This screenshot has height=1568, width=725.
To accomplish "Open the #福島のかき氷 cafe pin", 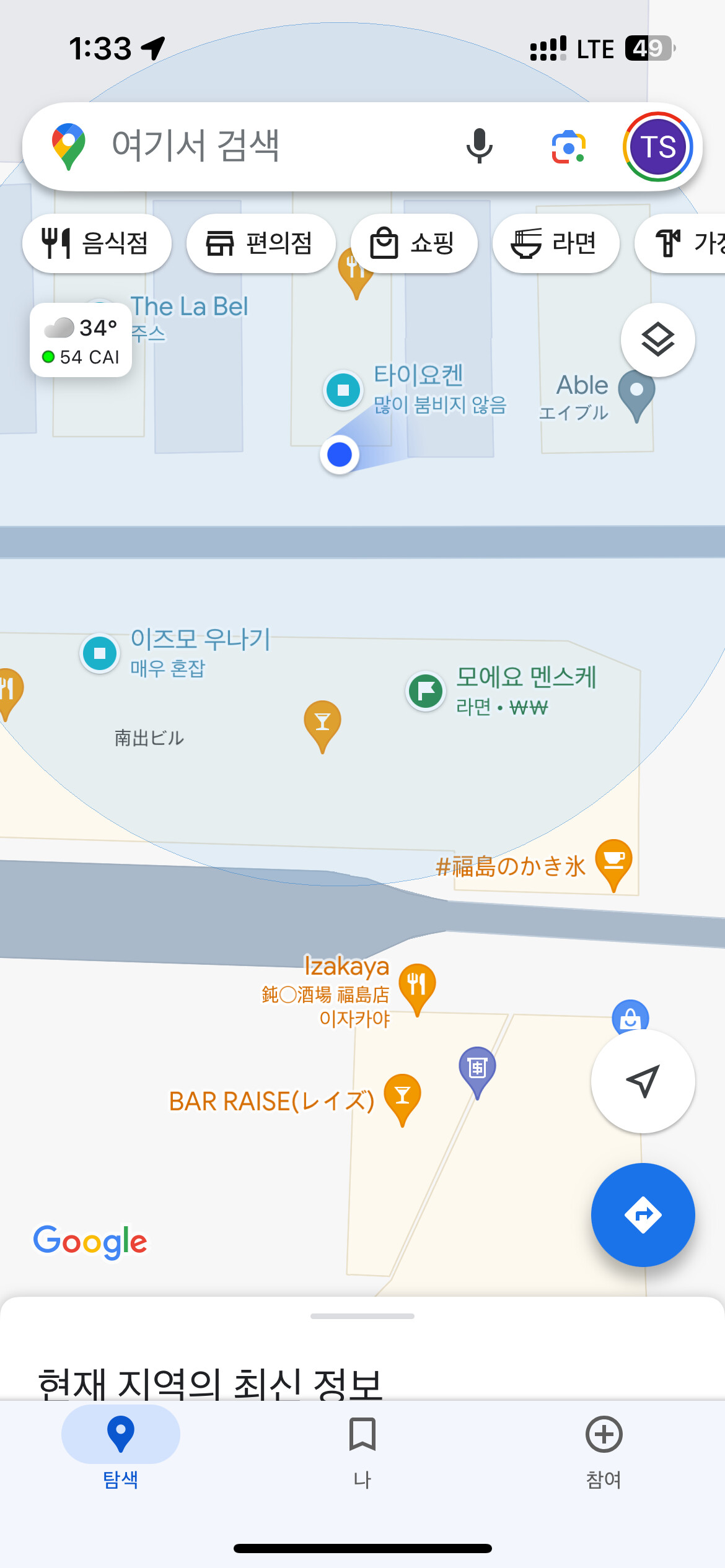I will pos(613,861).
